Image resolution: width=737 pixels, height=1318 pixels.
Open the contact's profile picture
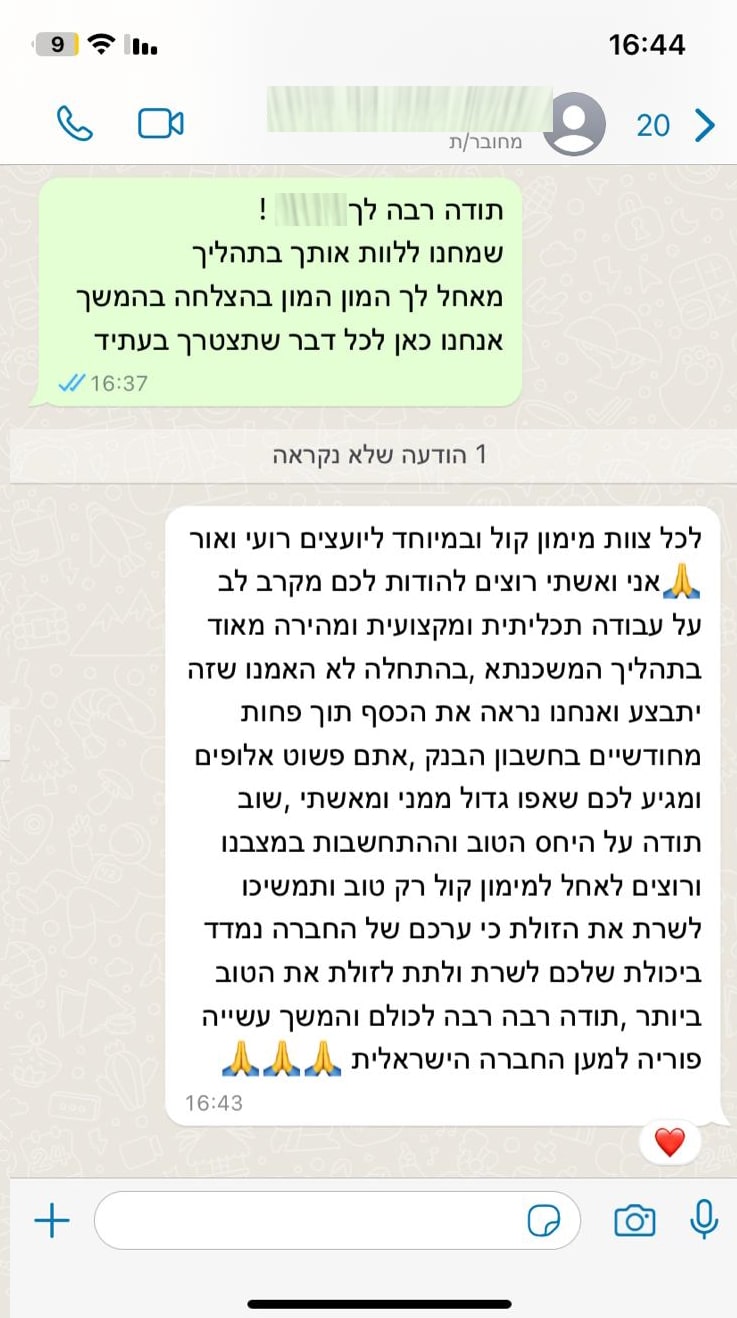click(578, 124)
